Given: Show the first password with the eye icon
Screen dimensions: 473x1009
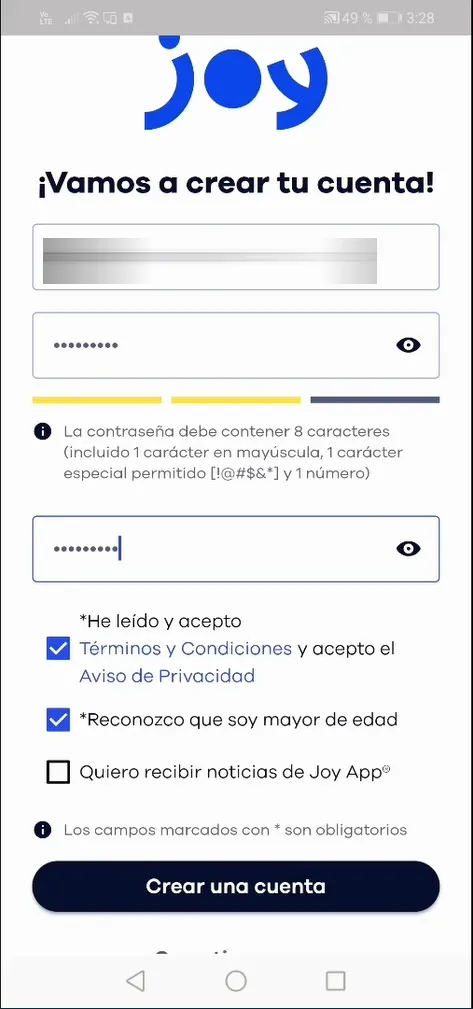Looking at the screenshot, I should (408, 346).
